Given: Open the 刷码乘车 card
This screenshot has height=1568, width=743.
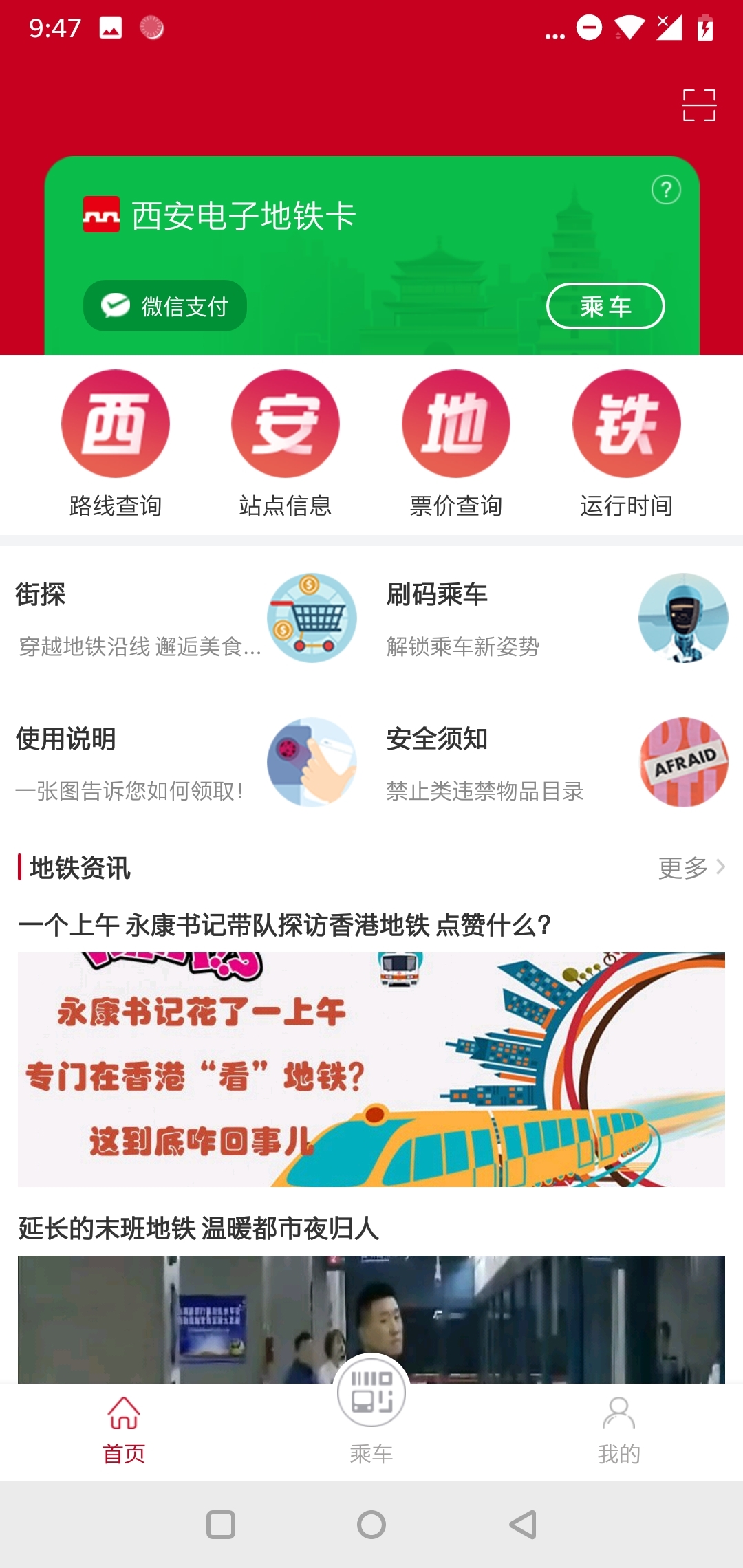Looking at the screenshot, I should pyautogui.click(x=557, y=618).
